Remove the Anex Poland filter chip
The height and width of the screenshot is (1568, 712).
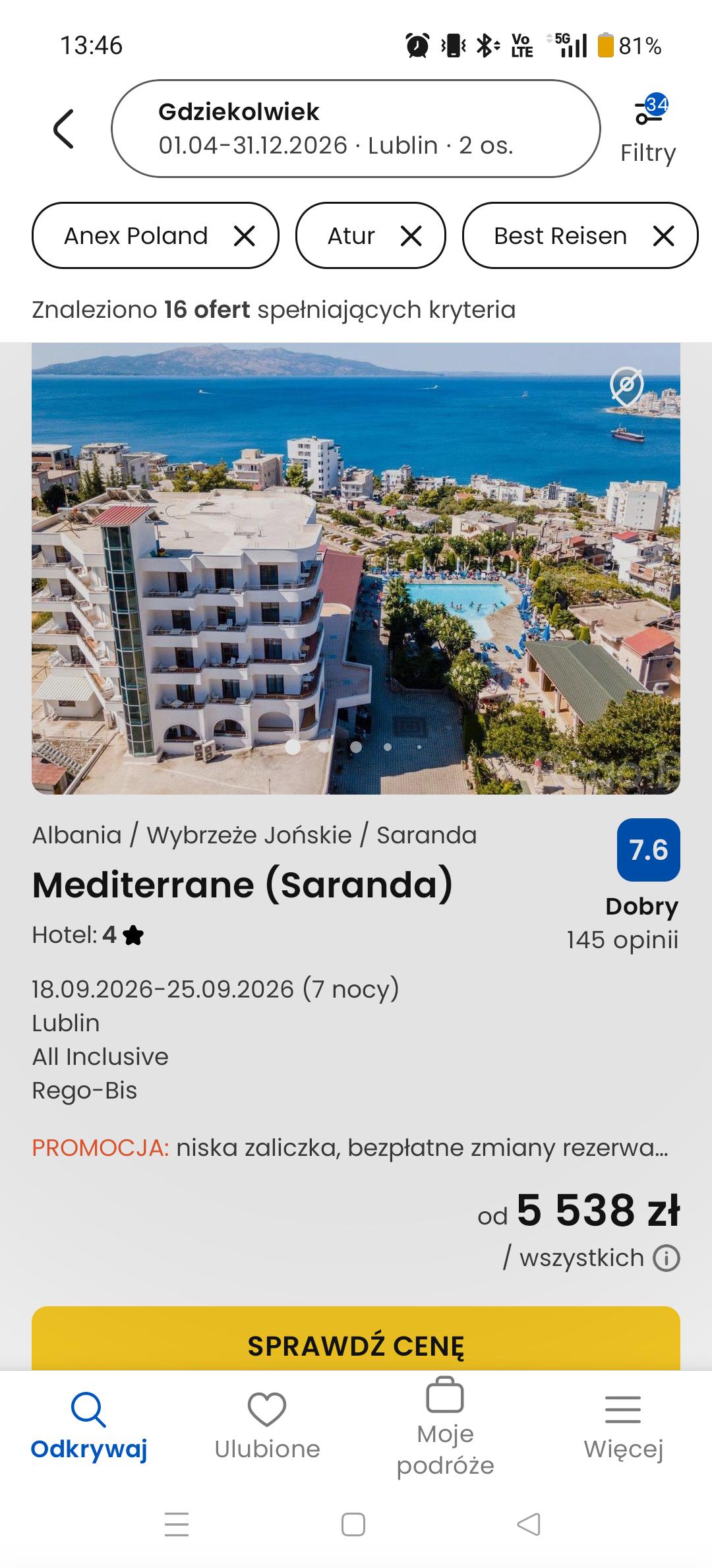[244, 236]
